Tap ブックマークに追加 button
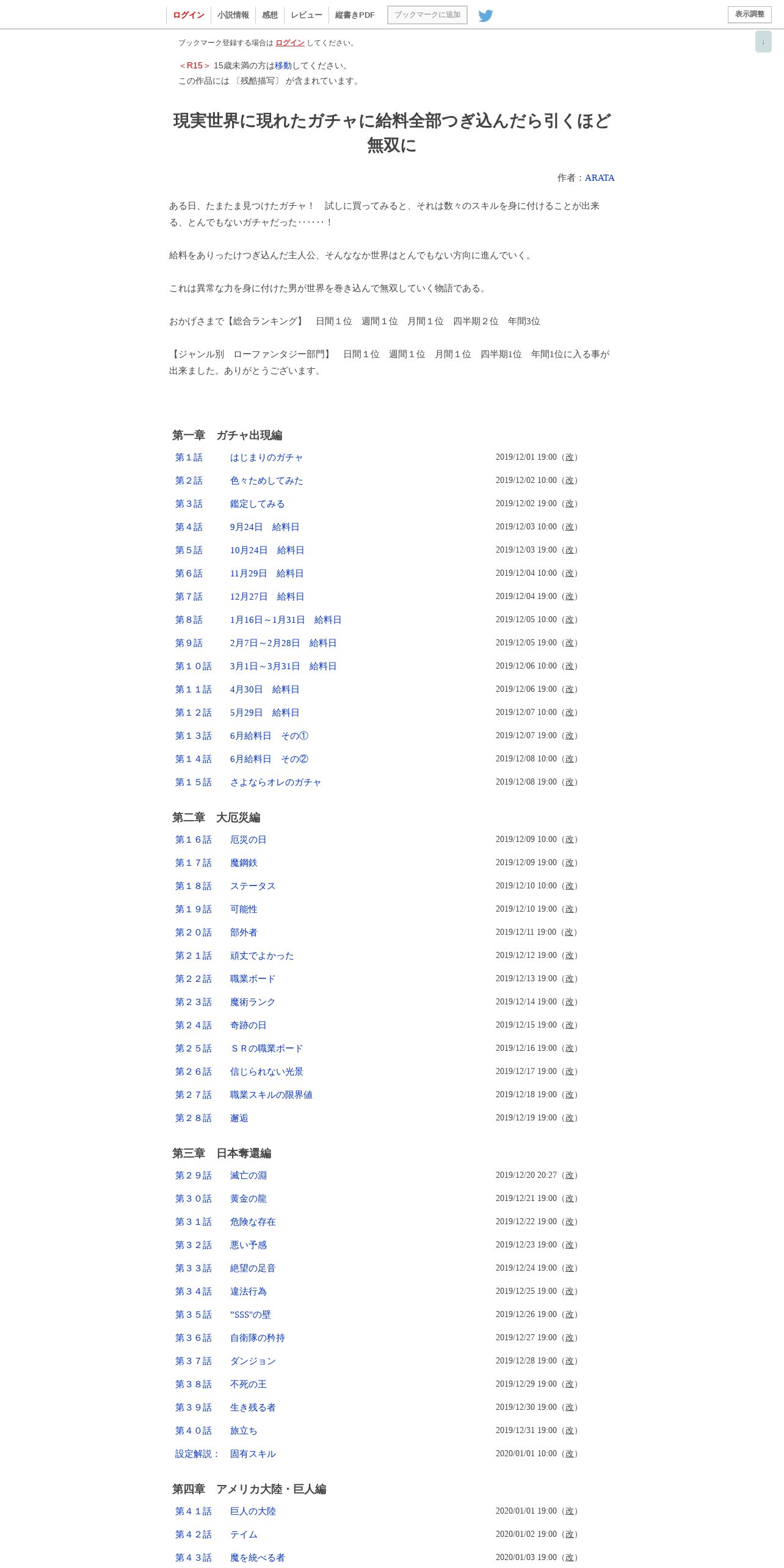The height and width of the screenshot is (1568, 784). [x=427, y=15]
